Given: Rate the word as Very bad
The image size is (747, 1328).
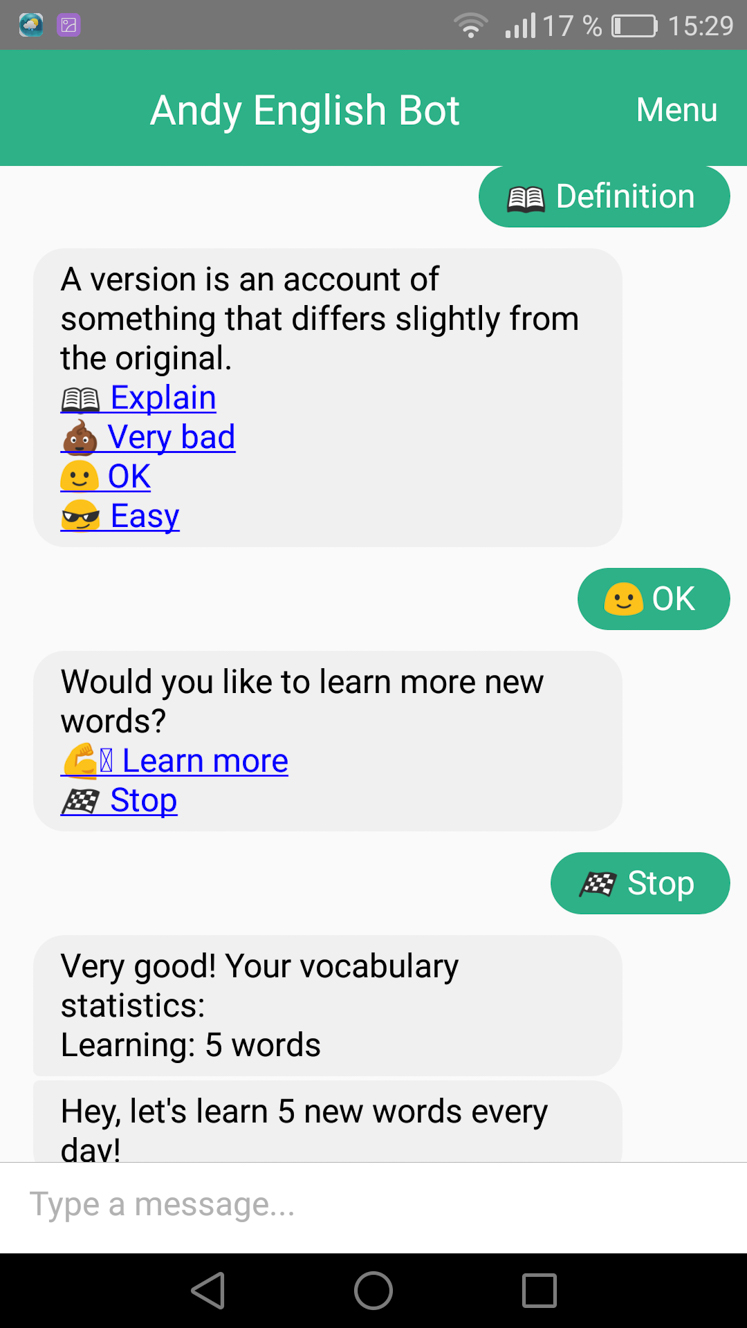Looking at the screenshot, I should (x=148, y=437).
